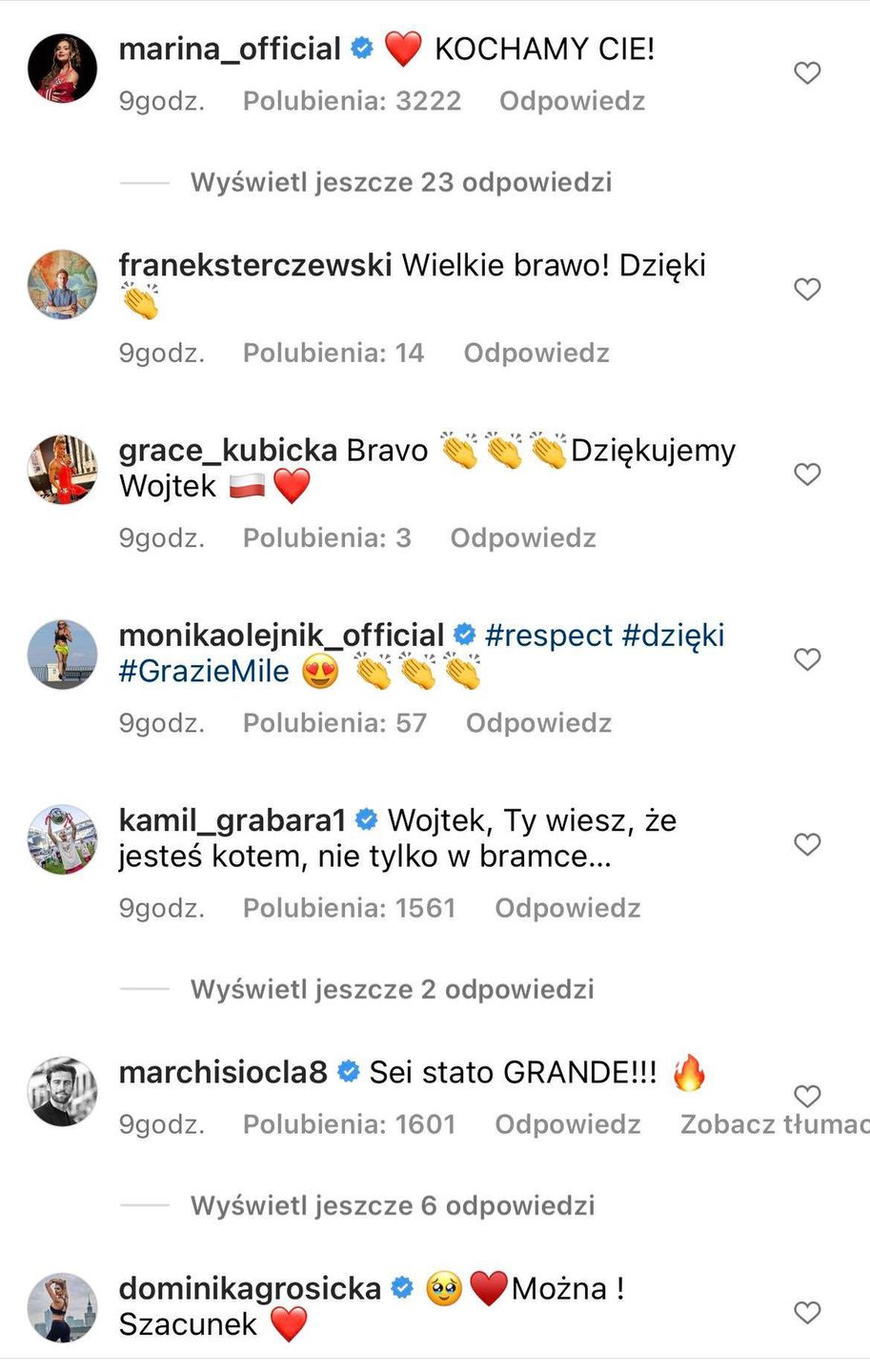Reply to marina_official's comment
The image size is (870, 1372).
(x=572, y=101)
